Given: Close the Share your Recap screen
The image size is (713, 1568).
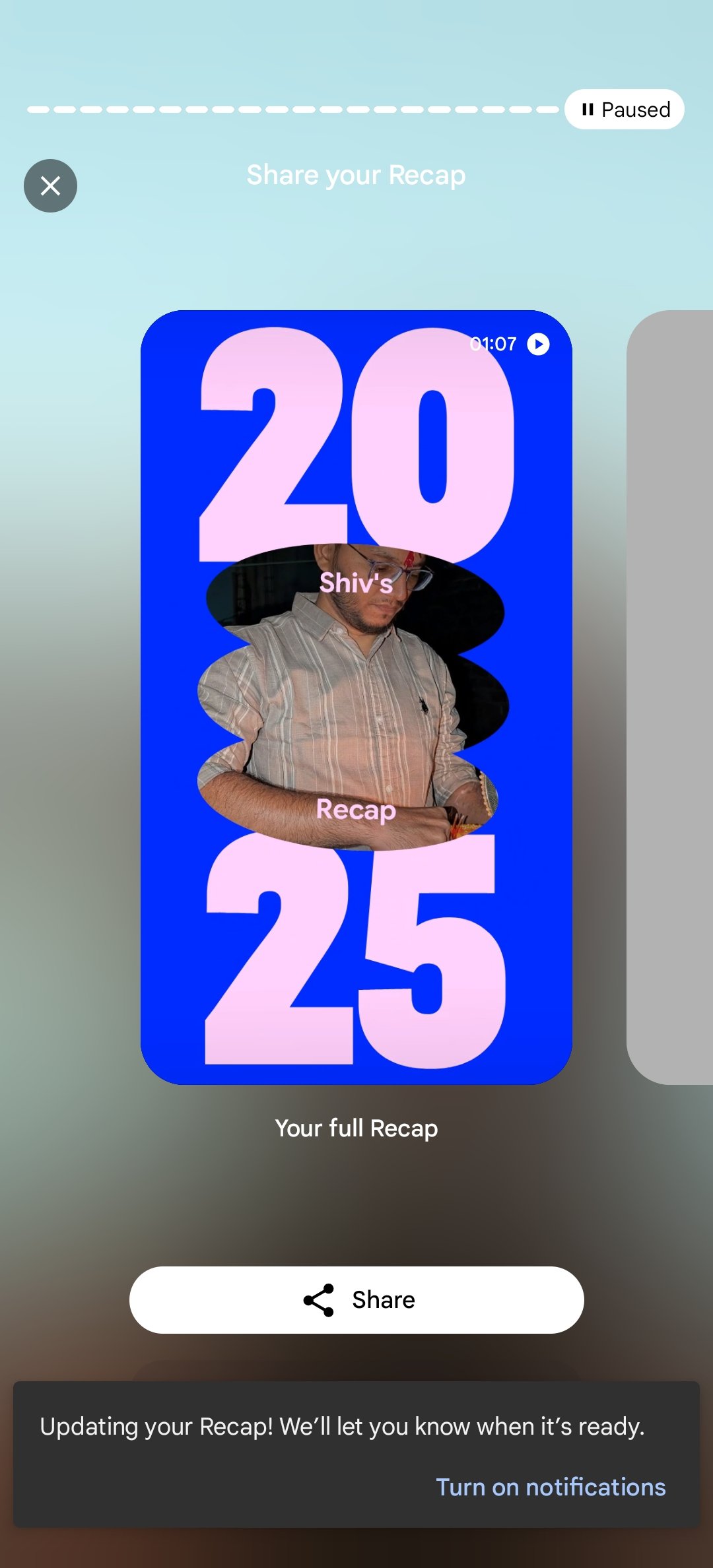Looking at the screenshot, I should (50, 185).
